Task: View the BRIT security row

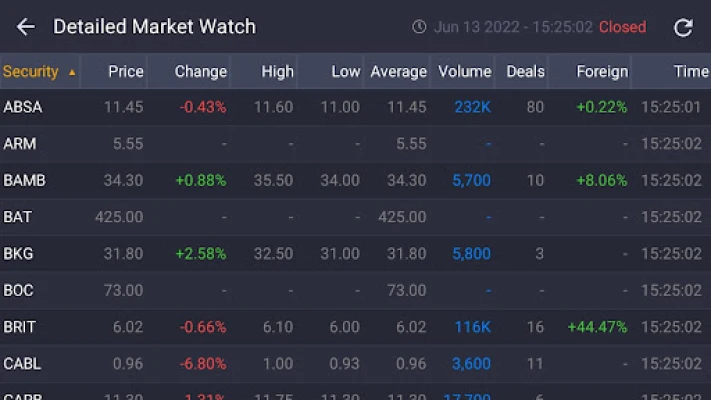Action: [x=19, y=327]
